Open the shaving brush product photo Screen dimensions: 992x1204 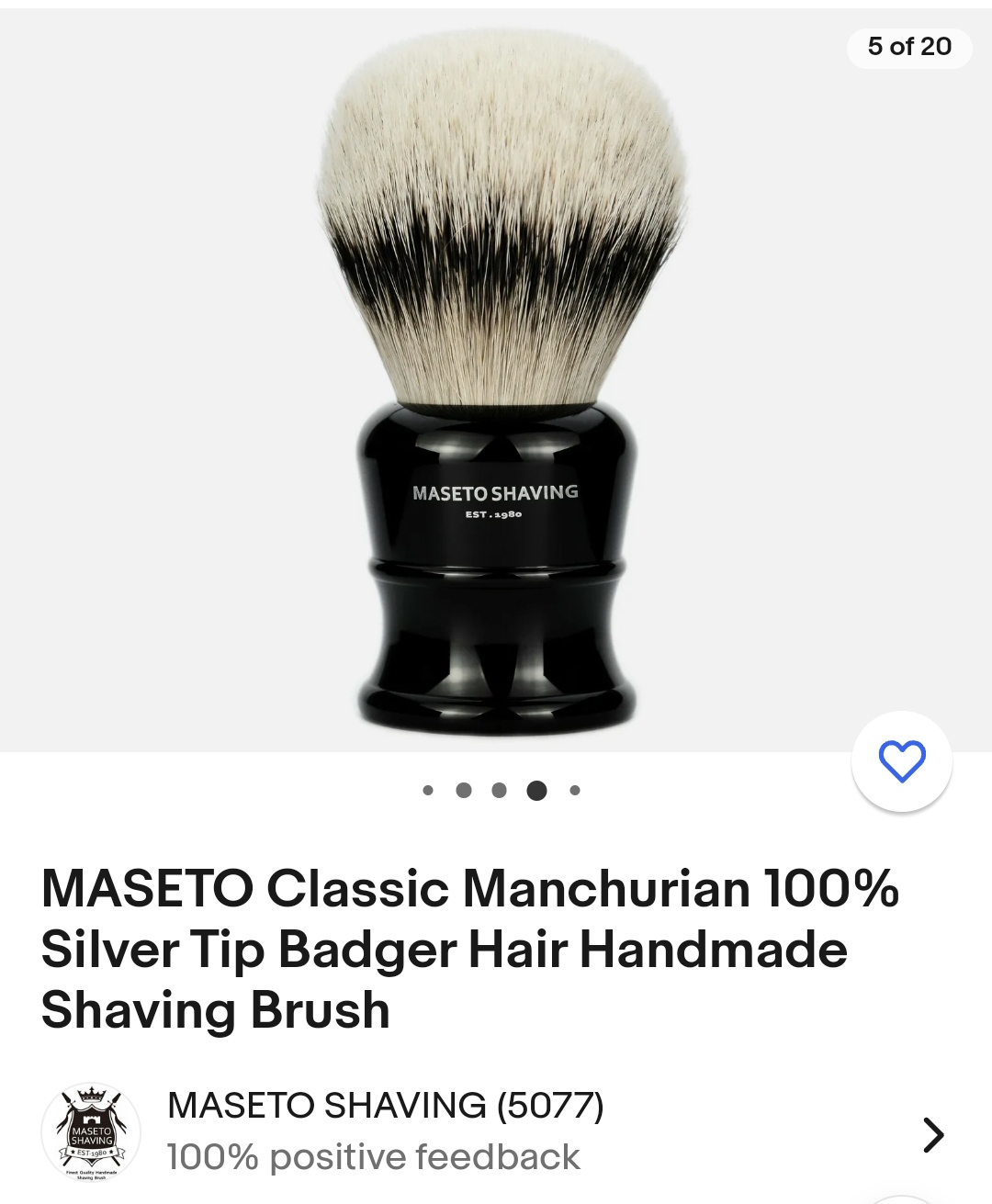(496, 380)
